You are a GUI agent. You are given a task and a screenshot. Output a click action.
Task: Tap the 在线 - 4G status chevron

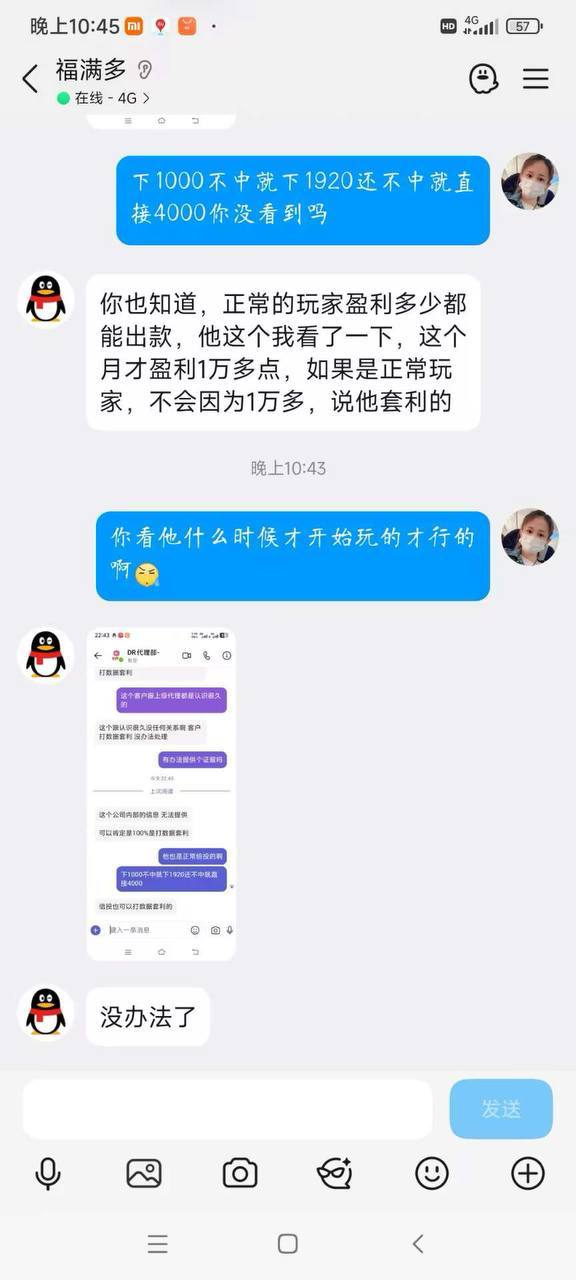147,98
